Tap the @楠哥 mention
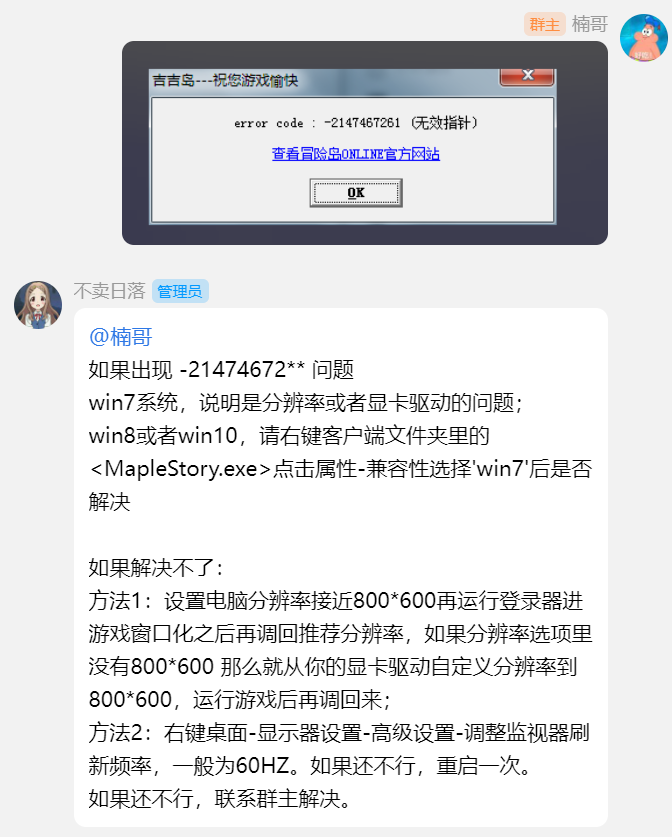 (x=120, y=337)
